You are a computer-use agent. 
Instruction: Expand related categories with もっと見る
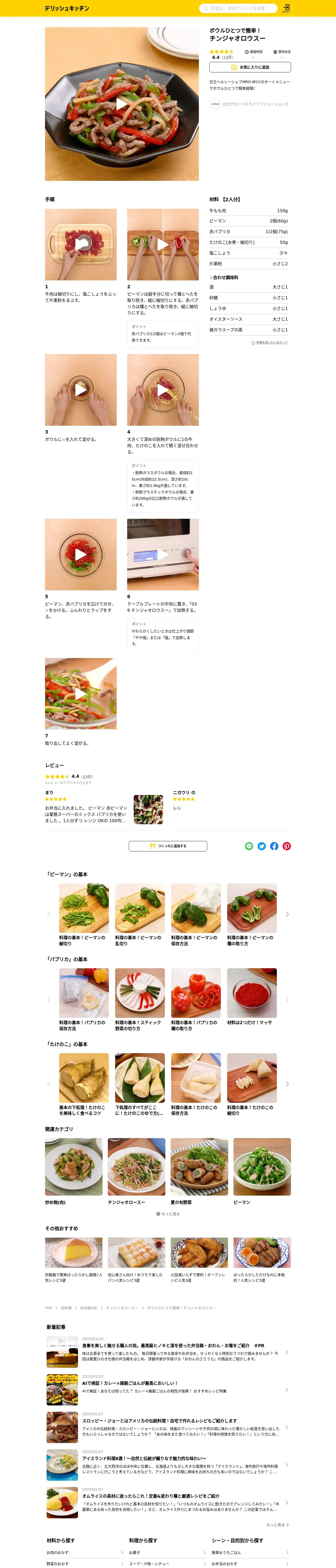pyautogui.click(x=168, y=1214)
